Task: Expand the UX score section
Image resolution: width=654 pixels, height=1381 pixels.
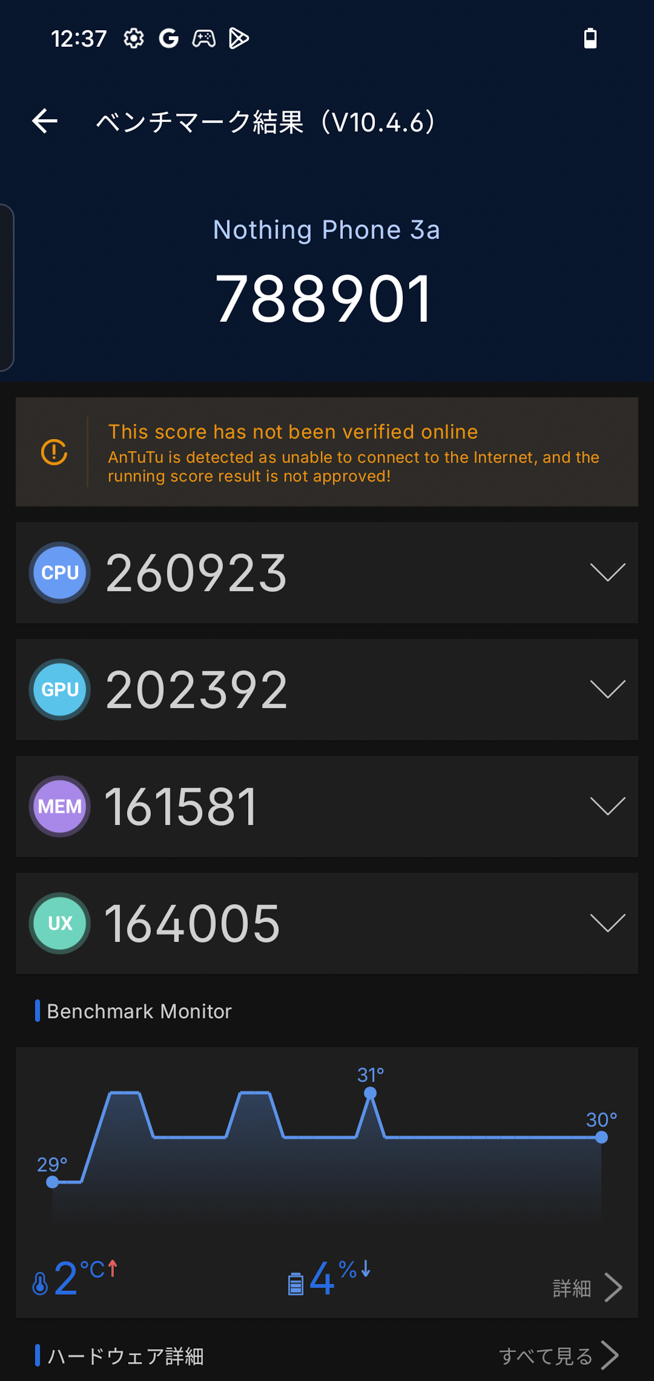Action: tap(606, 923)
